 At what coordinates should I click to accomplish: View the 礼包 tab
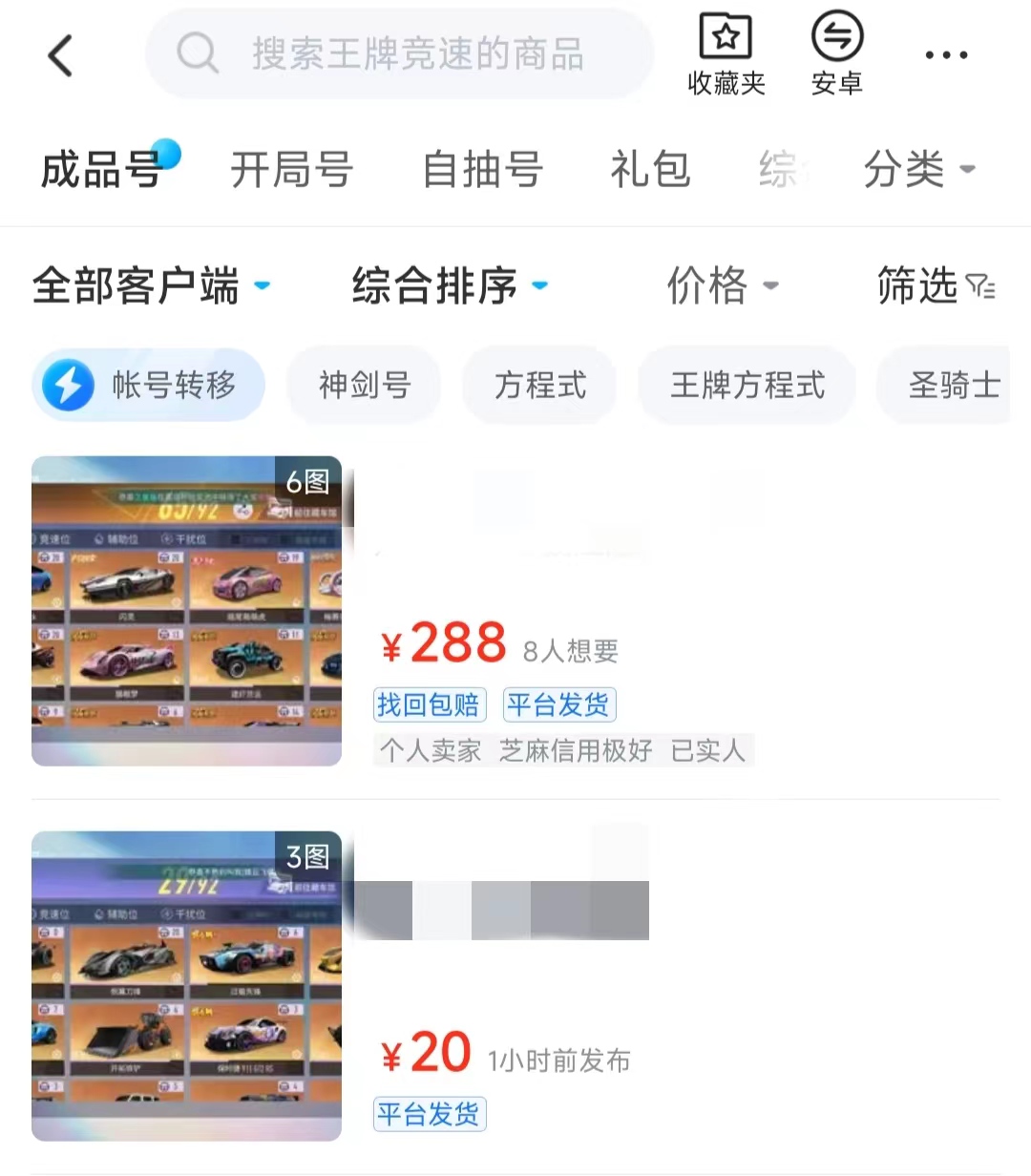point(649,170)
